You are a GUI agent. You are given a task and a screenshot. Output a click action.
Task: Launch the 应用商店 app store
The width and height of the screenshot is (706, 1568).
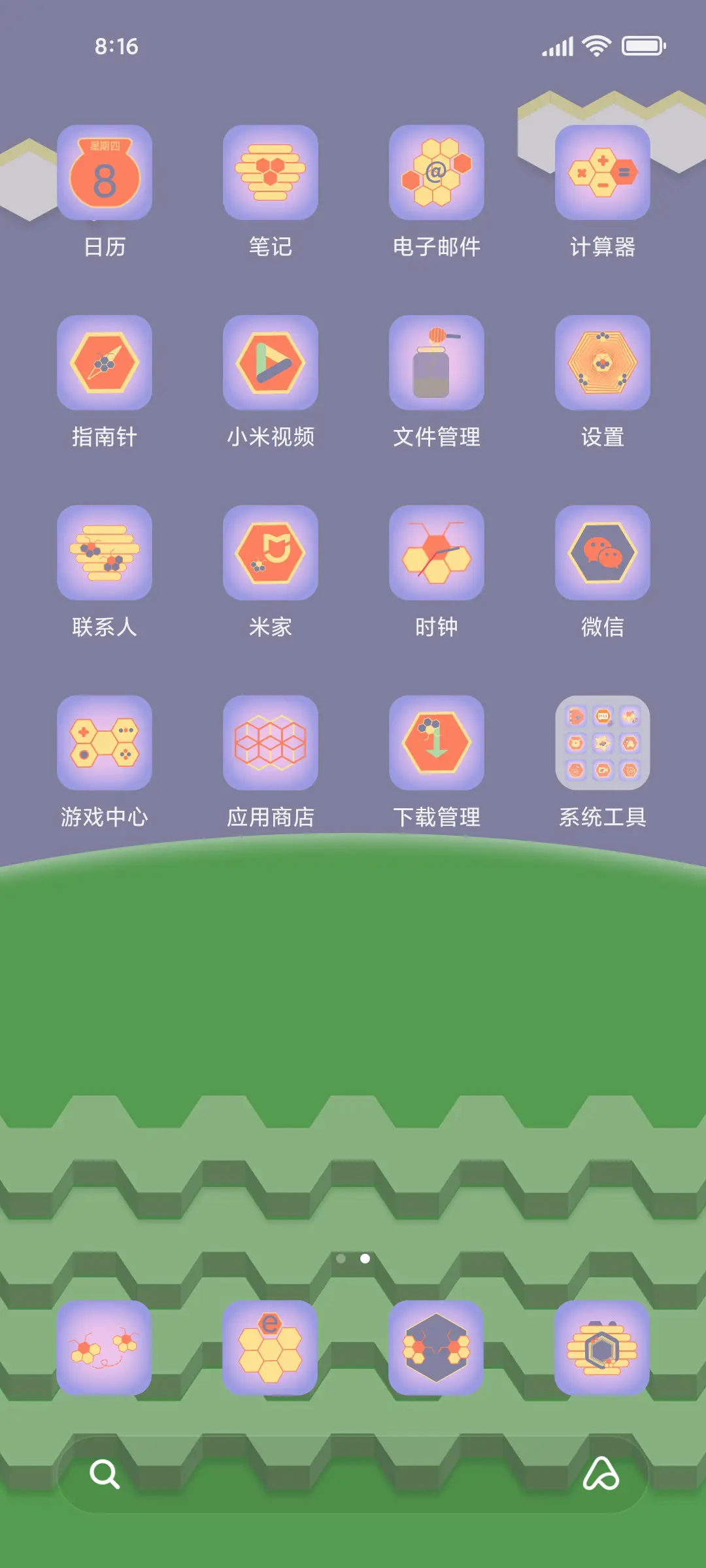(x=271, y=742)
